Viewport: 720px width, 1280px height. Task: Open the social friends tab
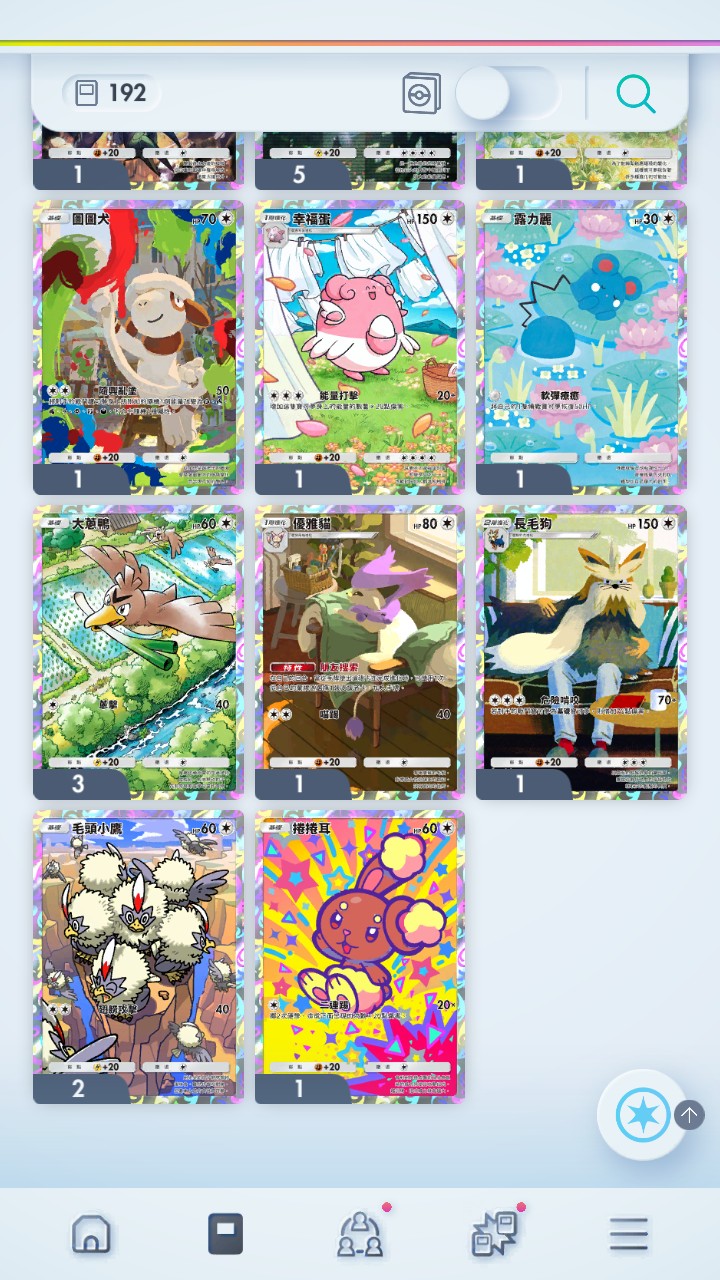pos(359,1235)
